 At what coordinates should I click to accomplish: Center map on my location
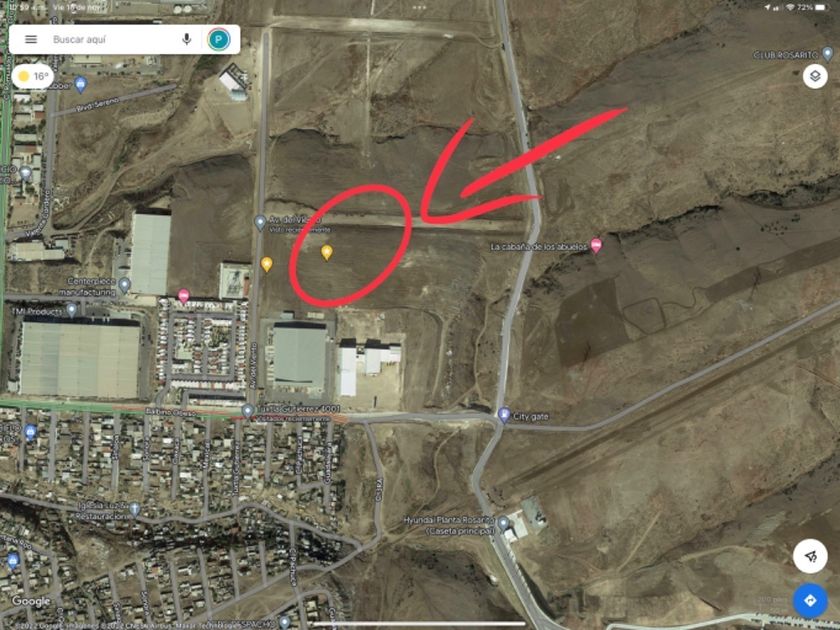click(810, 556)
